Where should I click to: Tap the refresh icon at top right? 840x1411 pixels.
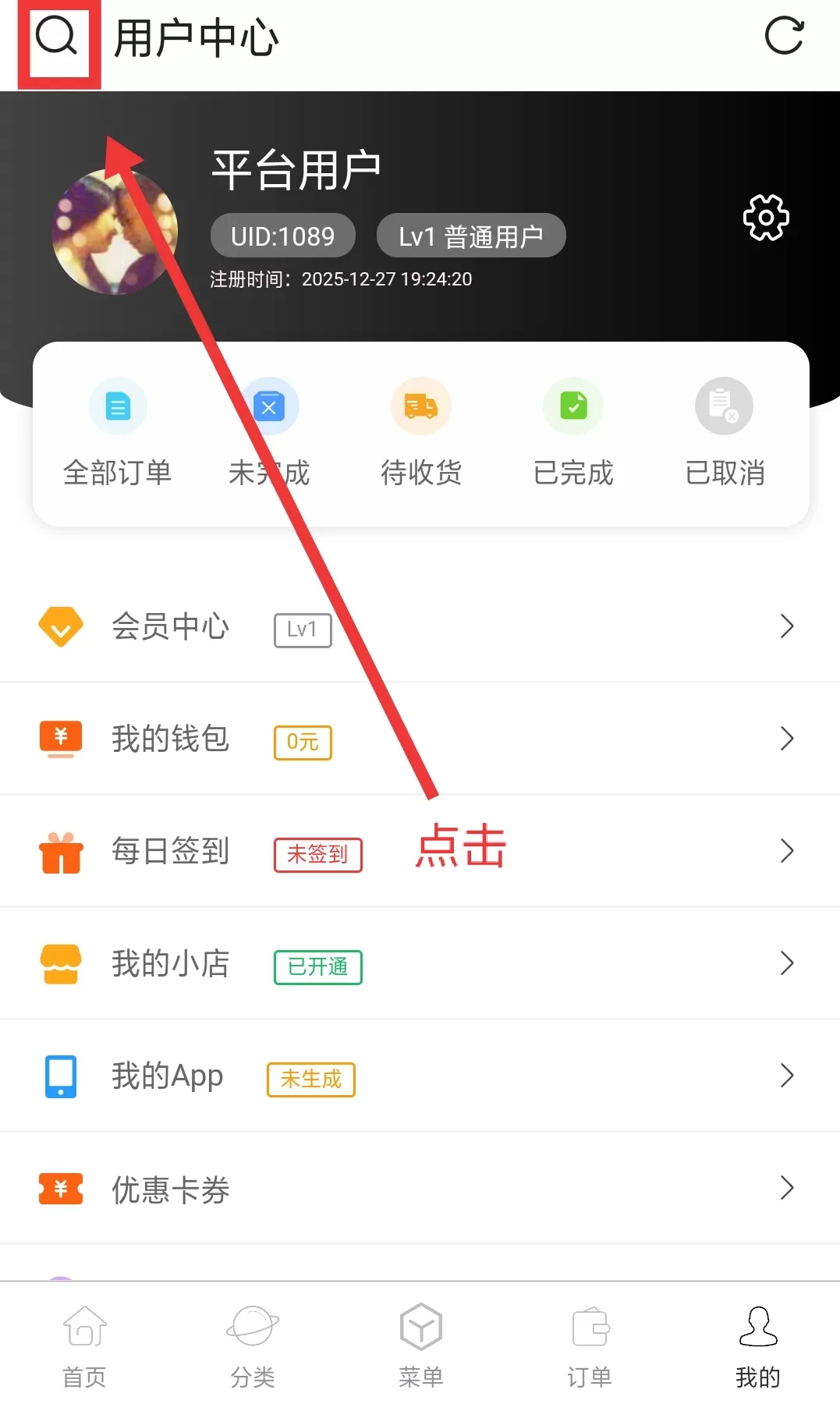tap(784, 35)
